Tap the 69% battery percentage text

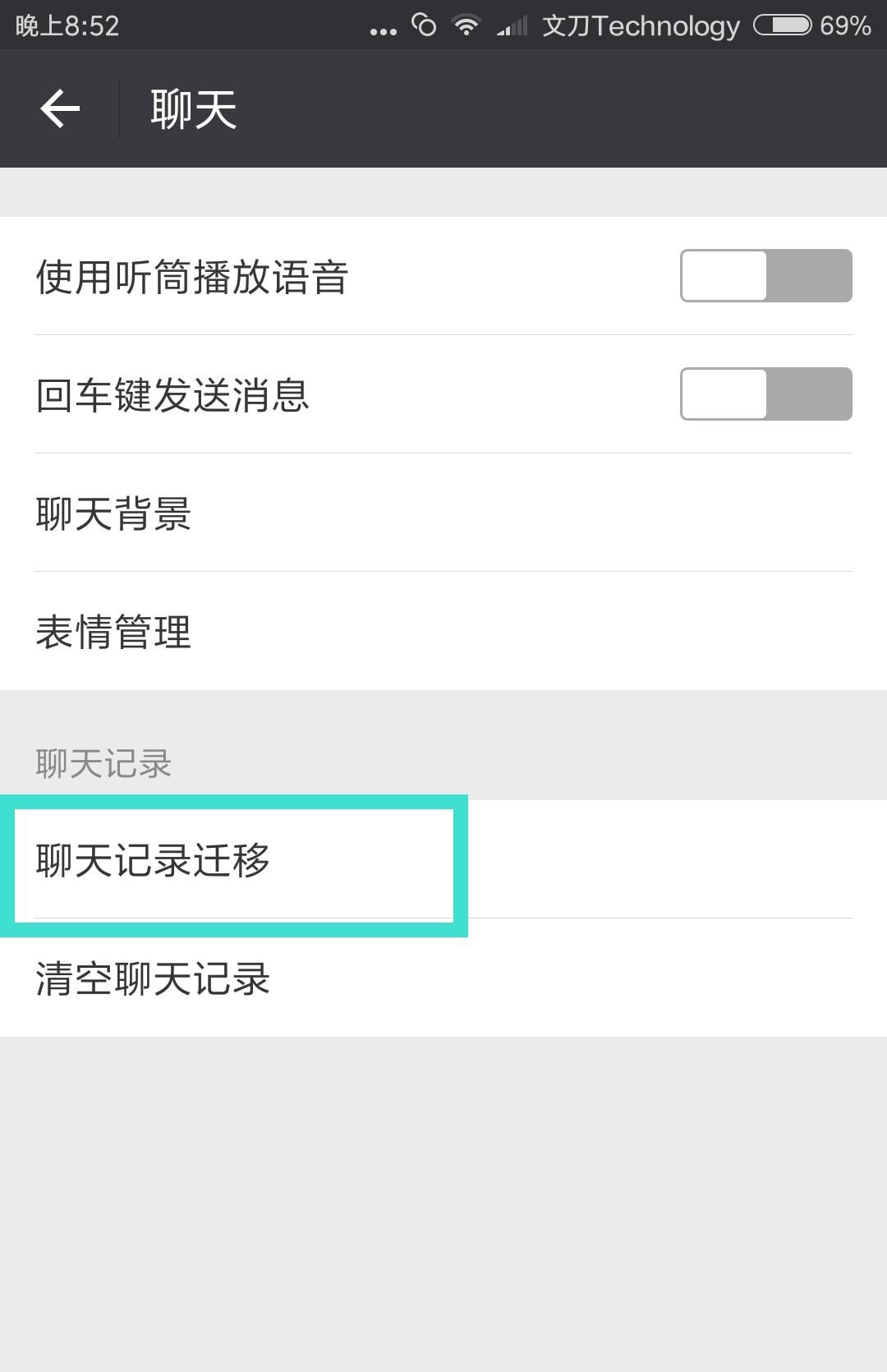(844, 25)
